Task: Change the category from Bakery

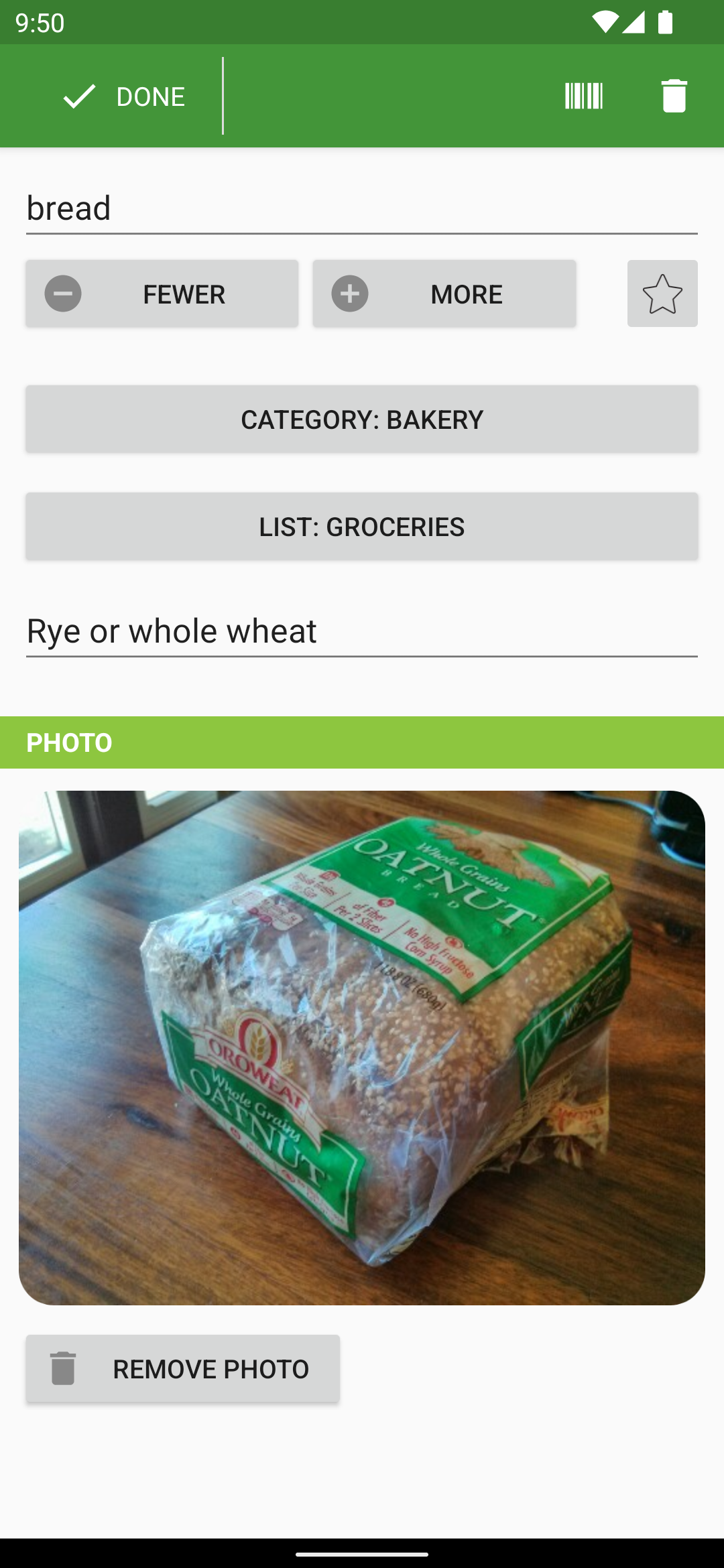Action: [362, 419]
